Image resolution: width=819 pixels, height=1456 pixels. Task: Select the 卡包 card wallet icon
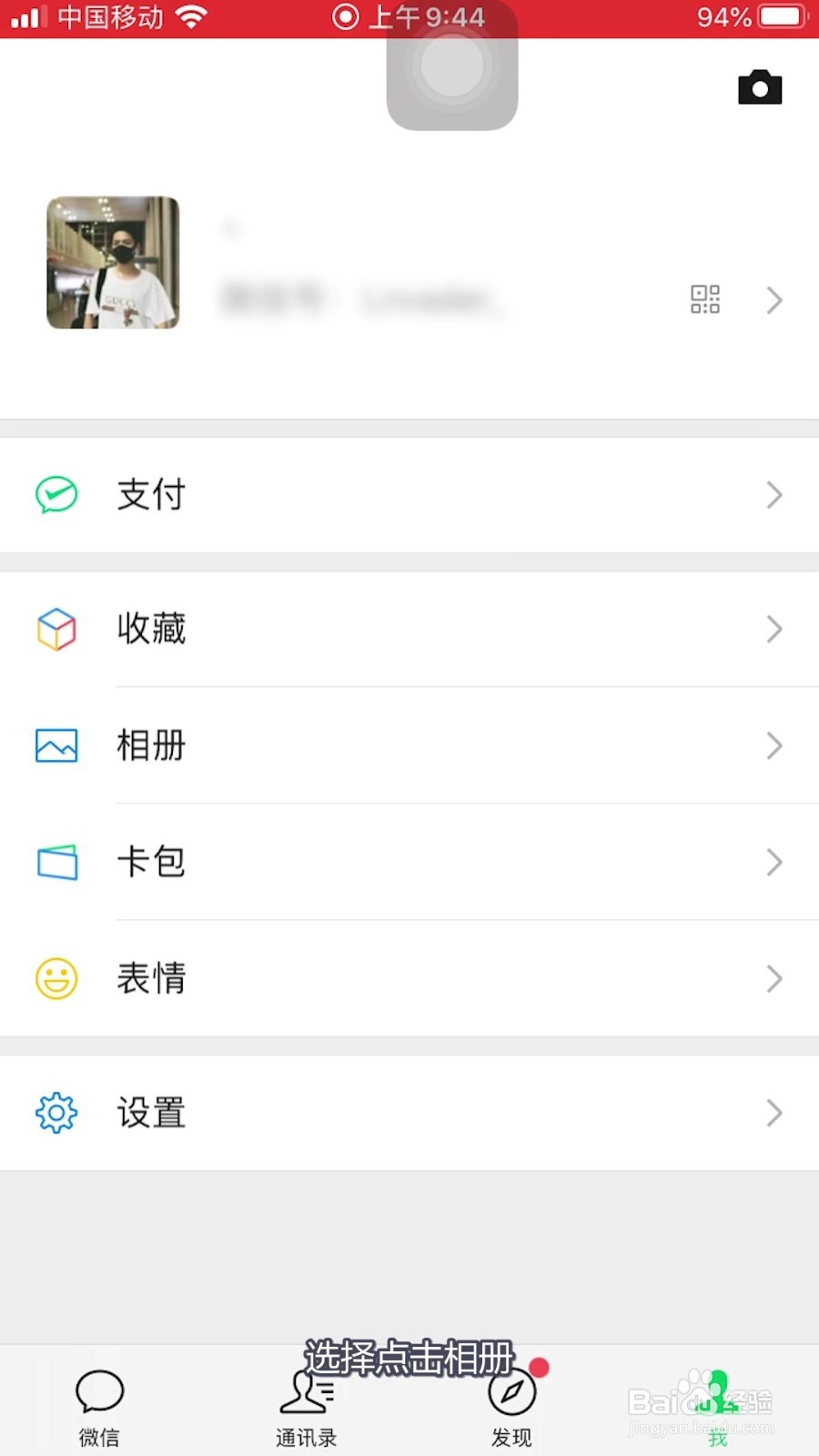(x=56, y=862)
